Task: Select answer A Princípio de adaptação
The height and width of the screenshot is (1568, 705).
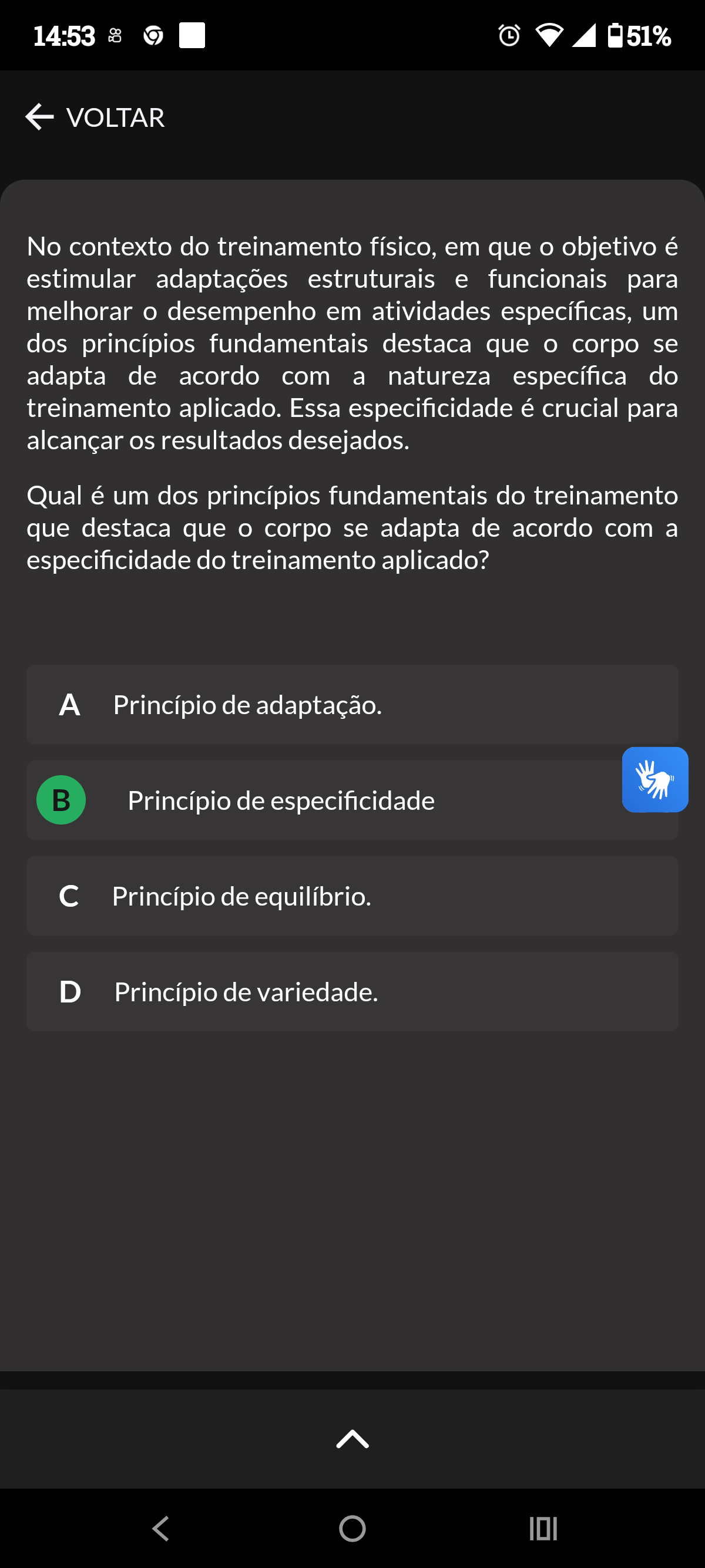Action: [x=352, y=704]
